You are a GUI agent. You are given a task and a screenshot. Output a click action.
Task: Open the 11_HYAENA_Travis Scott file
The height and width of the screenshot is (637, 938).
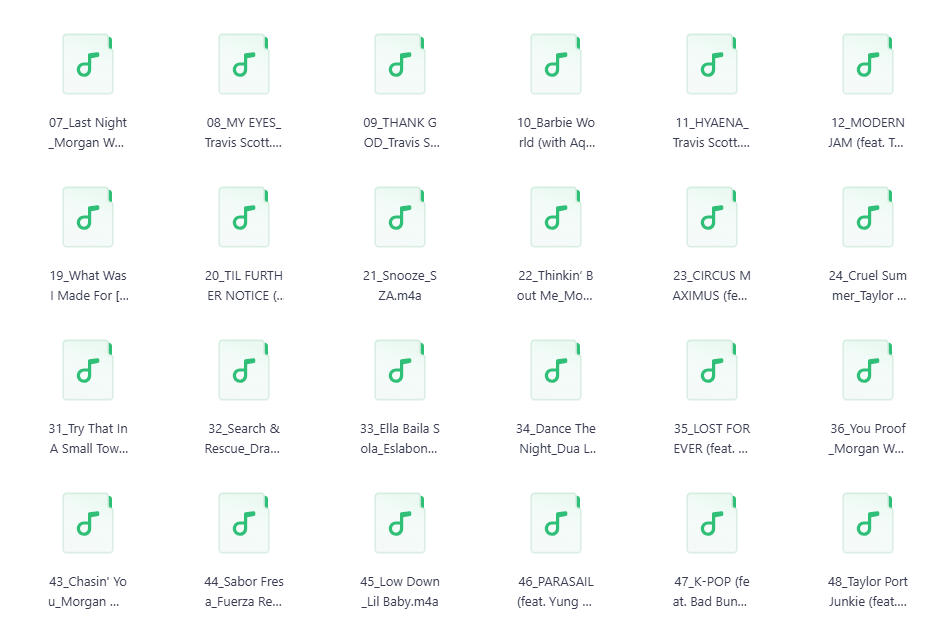click(x=712, y=64)
